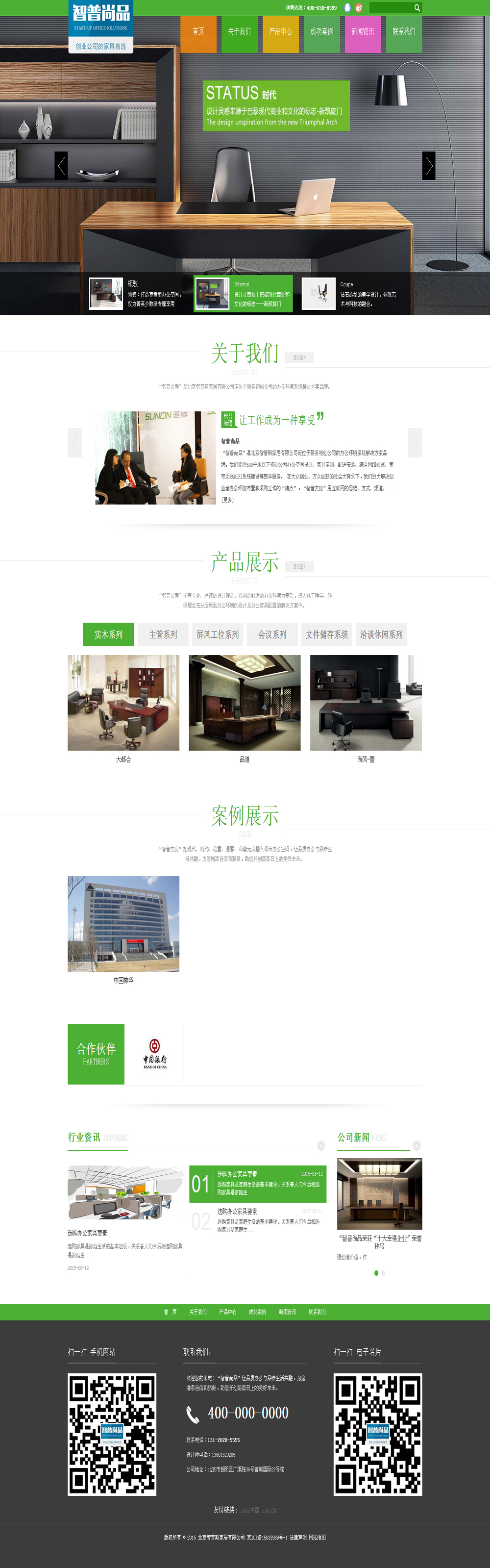Tap the search magnifier icon

point(417,8)
